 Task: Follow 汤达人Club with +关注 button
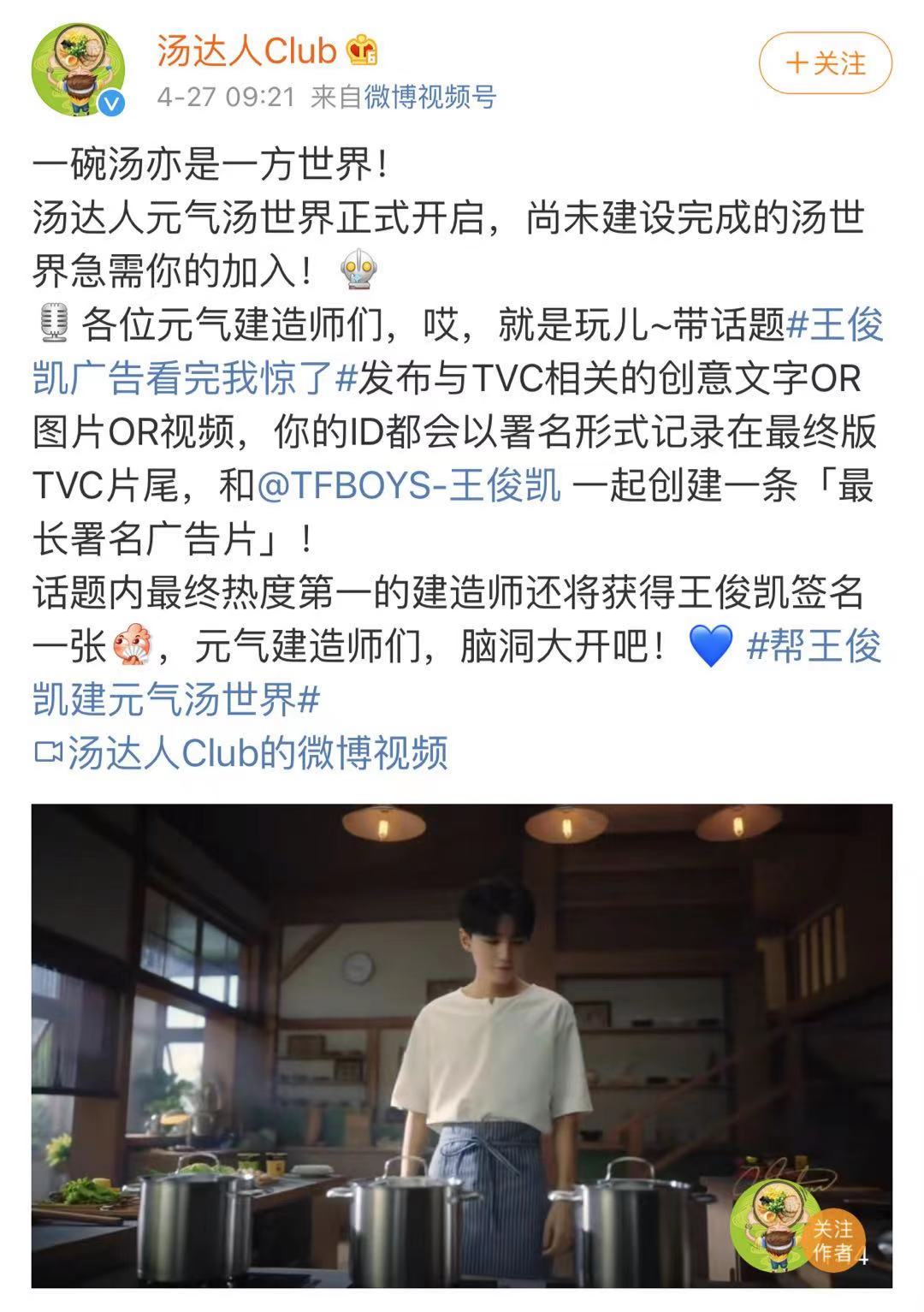click(825, 62)
